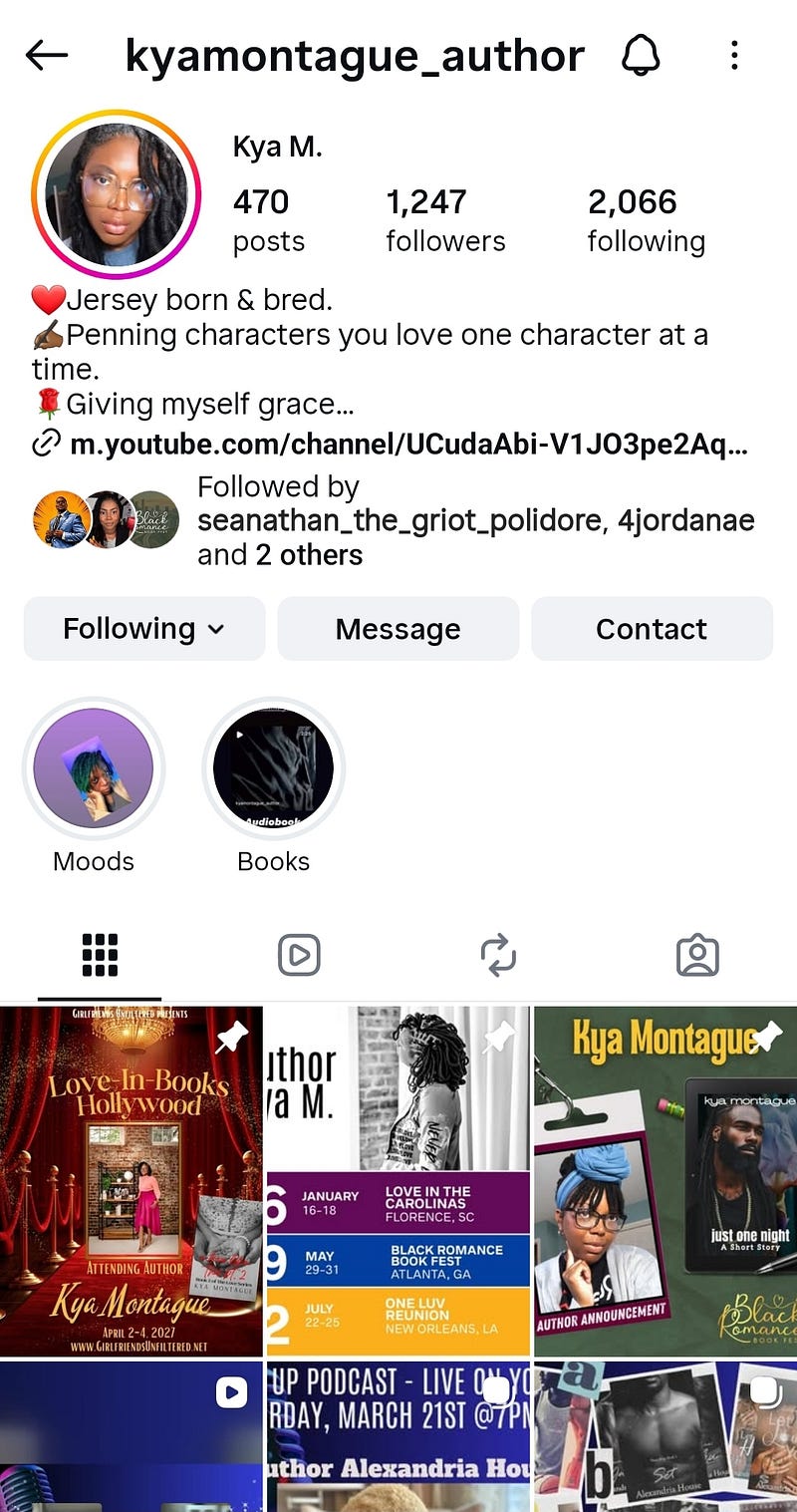Open the Love-In-Books Hollywood pinned post
Viewport: 797px width, 1512px height.
pyautogui.click(x=132, y=1181)
